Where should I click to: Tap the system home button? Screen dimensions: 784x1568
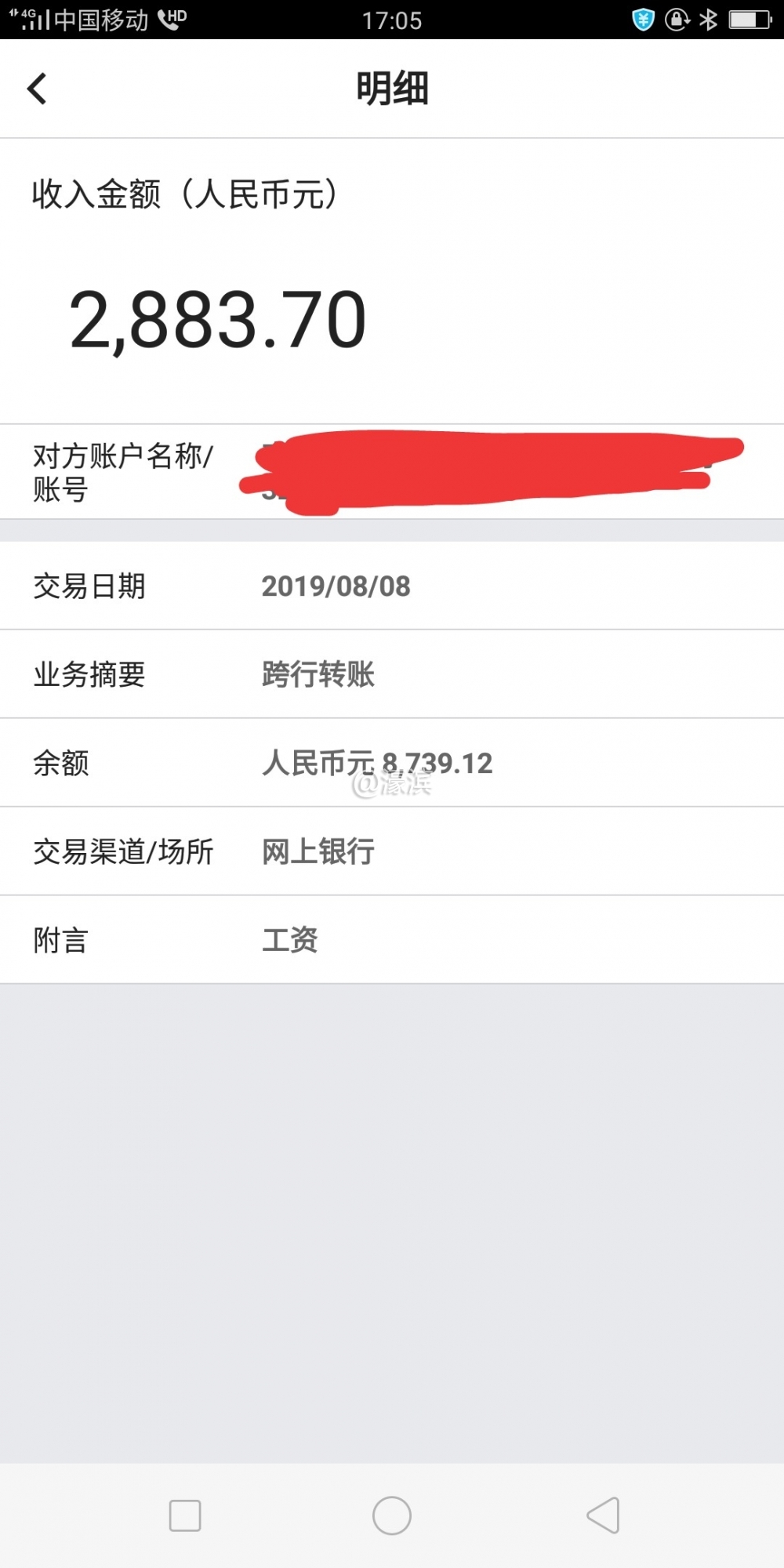pyautogui.click(x=391, y=1515)
